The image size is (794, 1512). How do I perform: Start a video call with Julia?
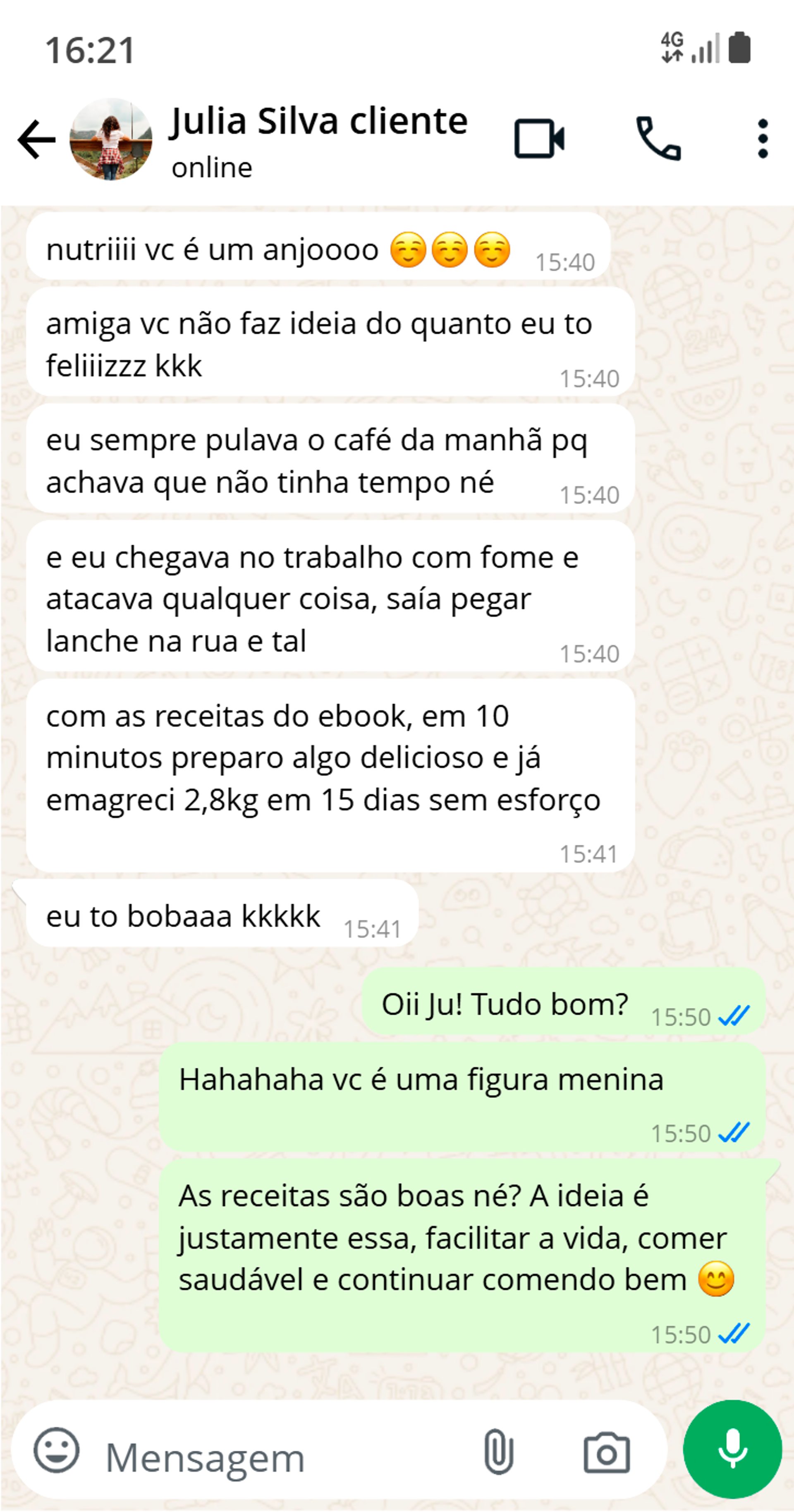click(539, 139)
